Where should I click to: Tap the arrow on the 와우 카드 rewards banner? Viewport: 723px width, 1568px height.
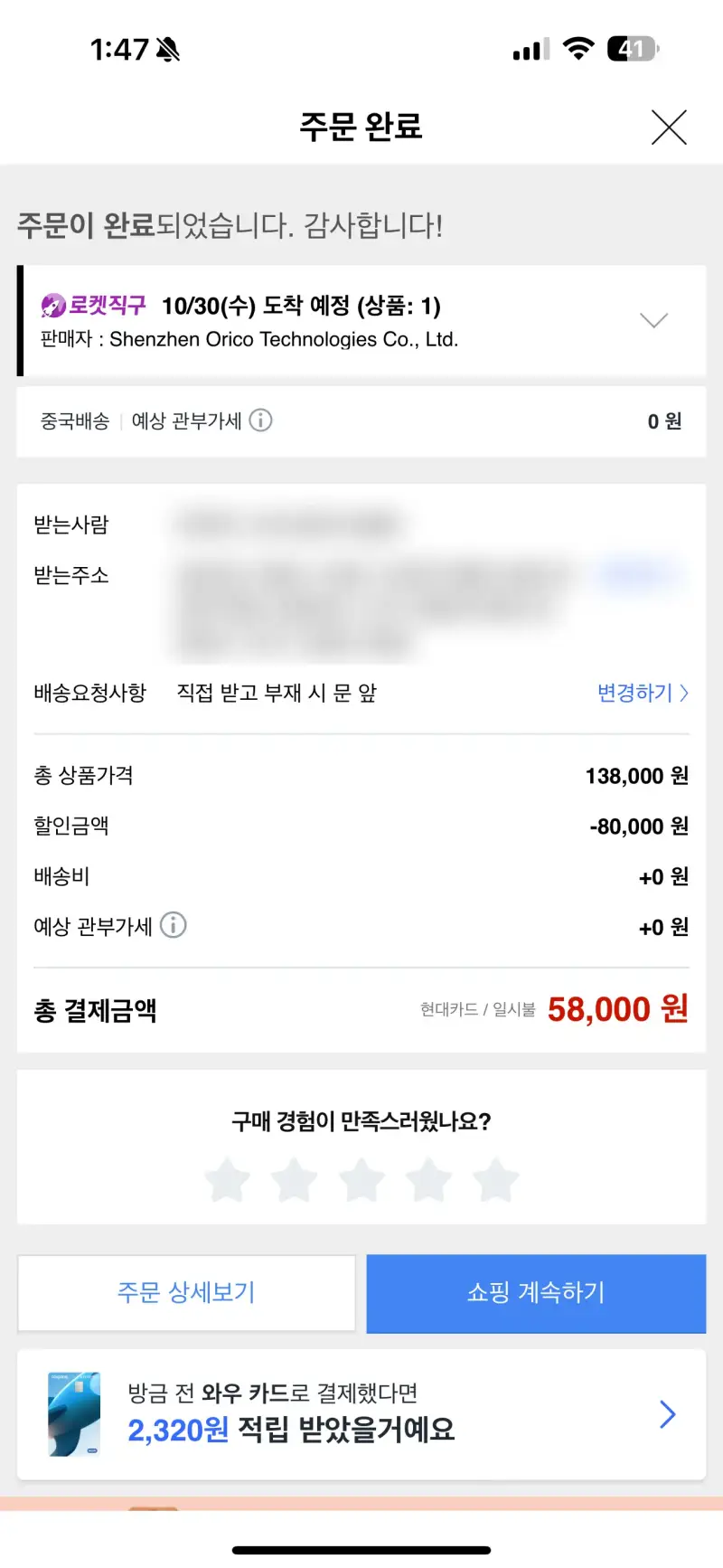[668, 1413]
